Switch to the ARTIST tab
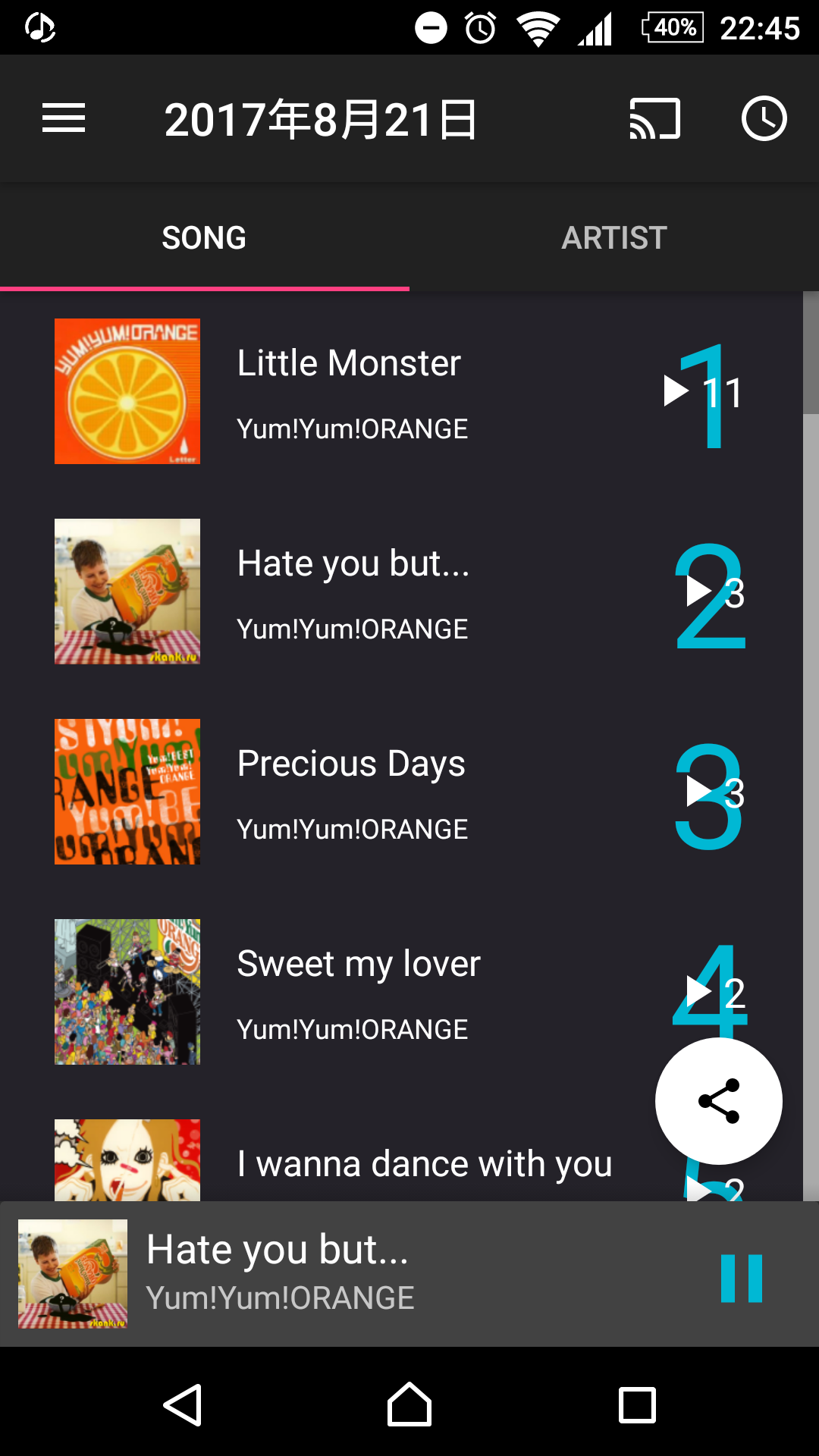 coord(614,238)
